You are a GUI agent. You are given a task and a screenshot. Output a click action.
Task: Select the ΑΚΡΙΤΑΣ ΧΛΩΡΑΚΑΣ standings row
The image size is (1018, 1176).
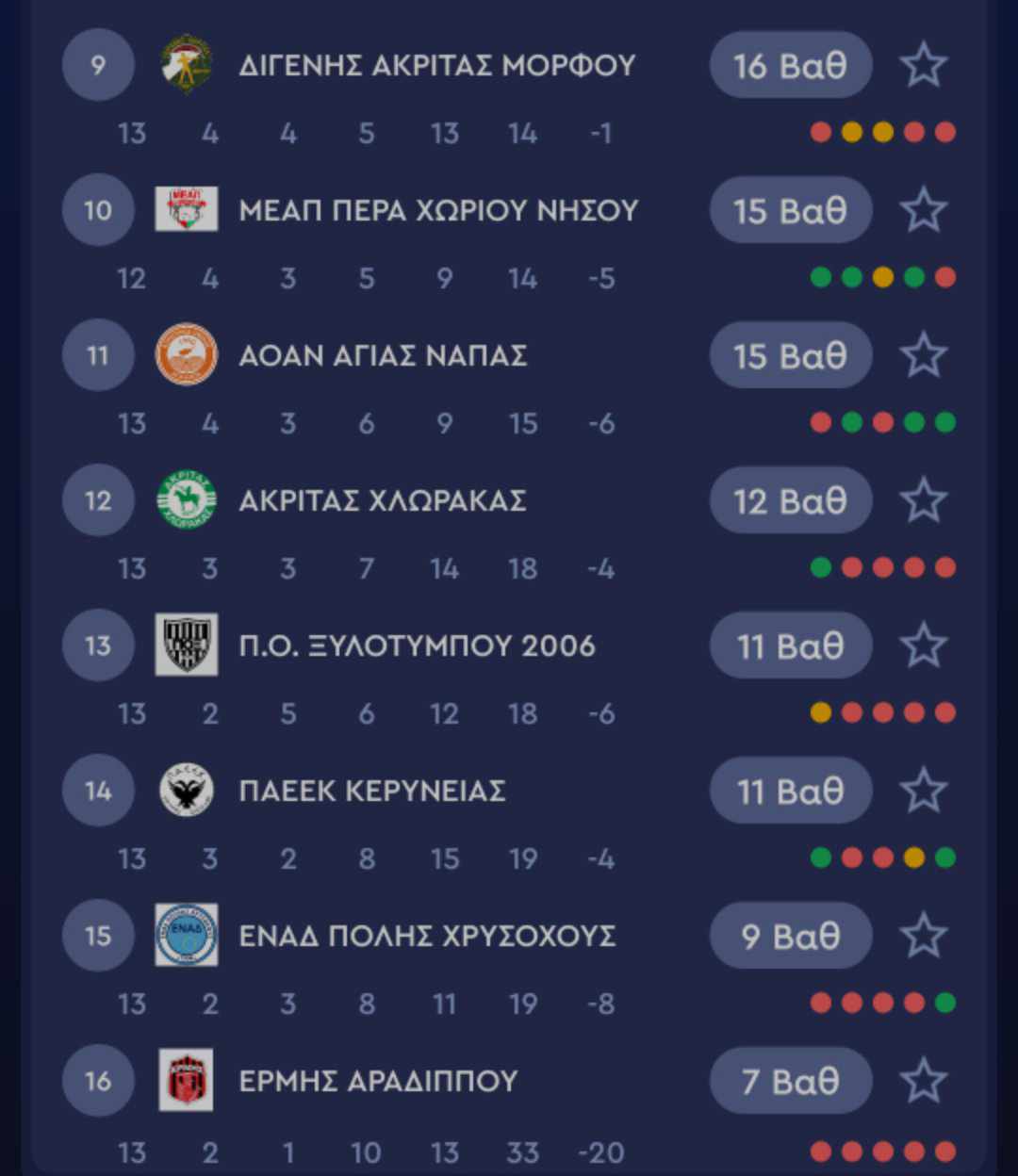point(382,501)
